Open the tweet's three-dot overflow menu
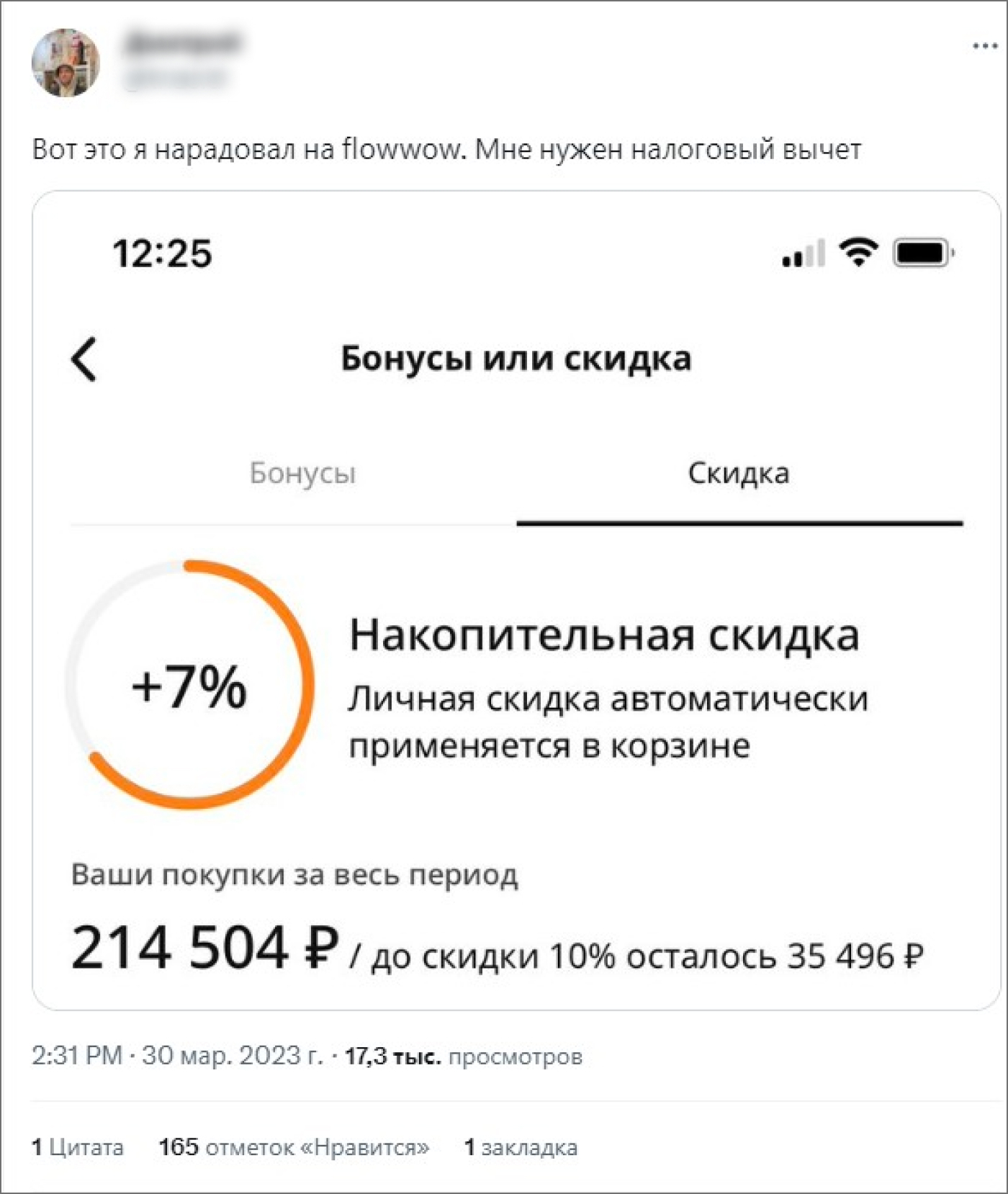Image resolution: width=1008 pixels, height=1194 pixels. tap(984, 46)
